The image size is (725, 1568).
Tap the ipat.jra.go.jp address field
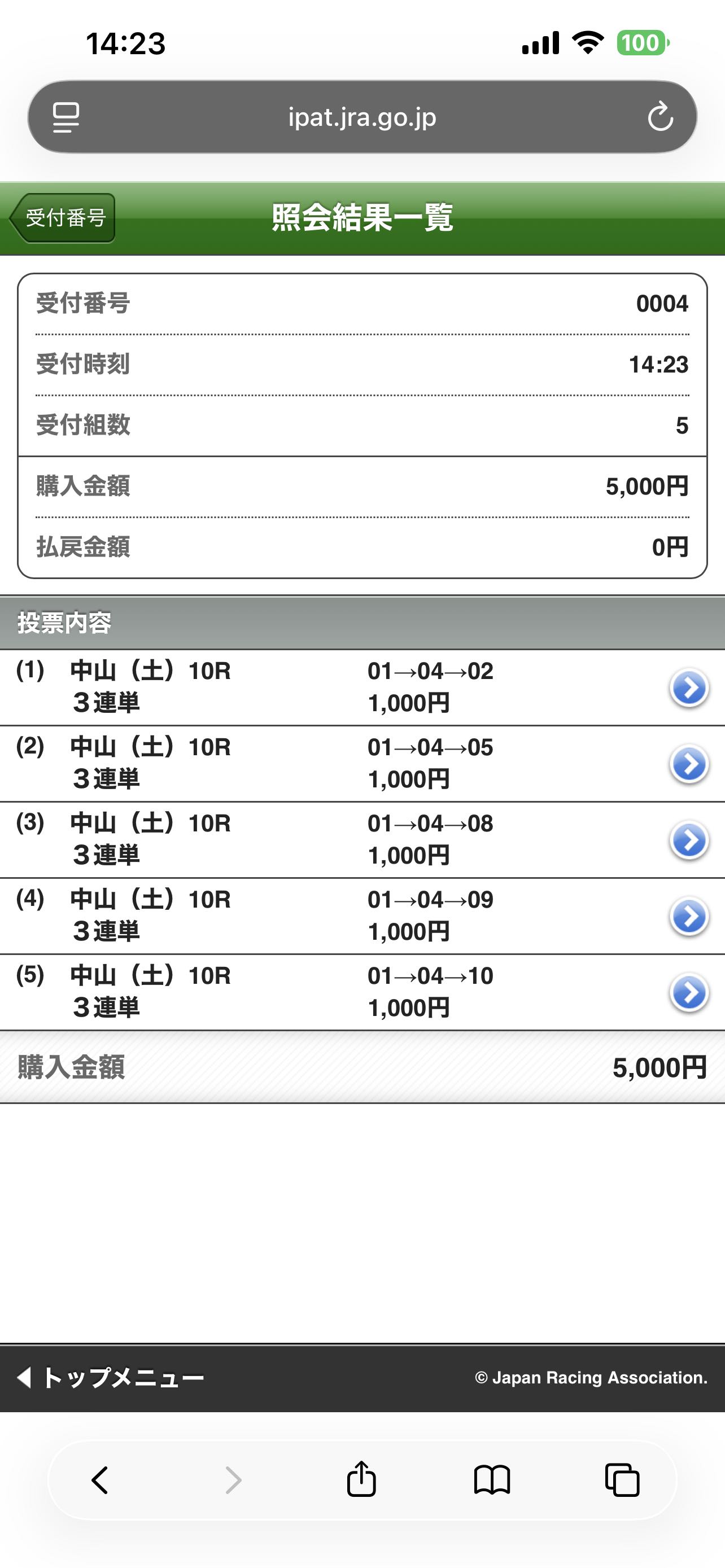pos(362,117)
